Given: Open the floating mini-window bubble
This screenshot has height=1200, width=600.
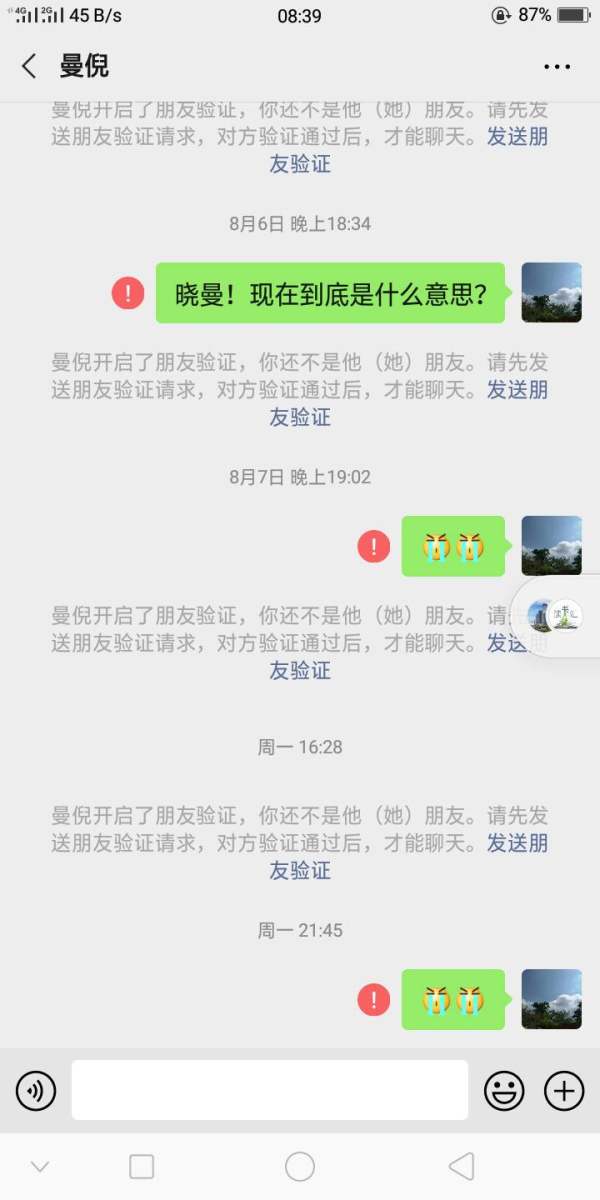Looking at the screenshot, I should click(x=556, y=615).
